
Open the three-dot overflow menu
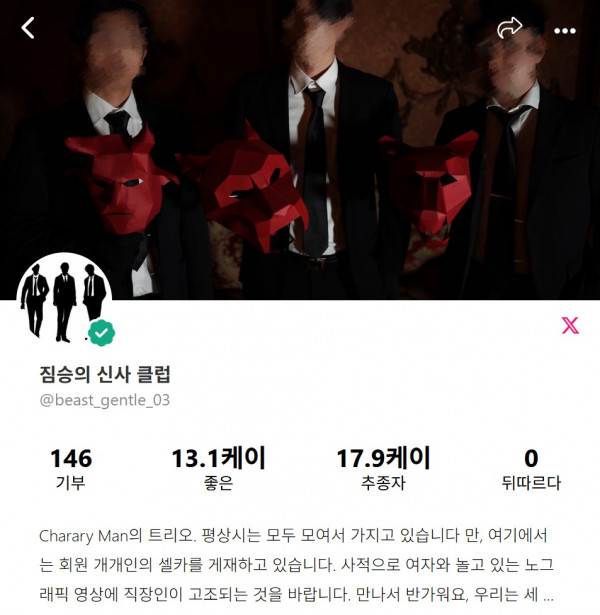[x=565, y=29]
